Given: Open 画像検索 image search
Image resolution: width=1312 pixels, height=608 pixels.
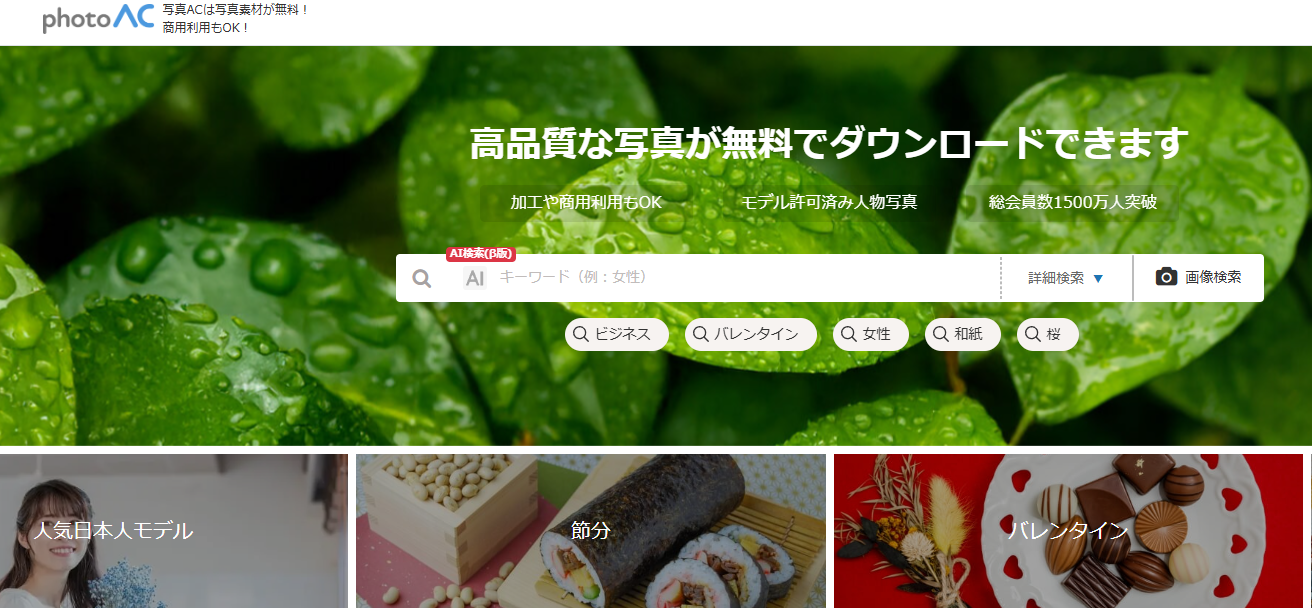Looking at the screenshot, I should [x=1198, y=277].
